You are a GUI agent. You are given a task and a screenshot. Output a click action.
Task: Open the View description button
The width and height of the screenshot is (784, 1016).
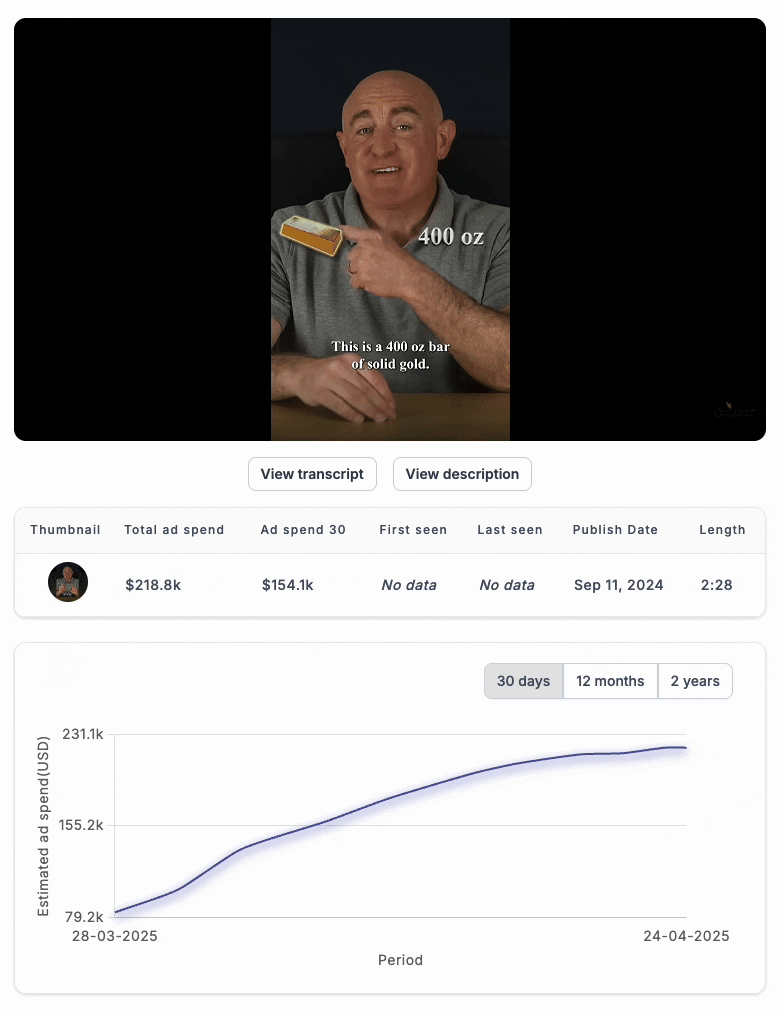pos(462,474)
